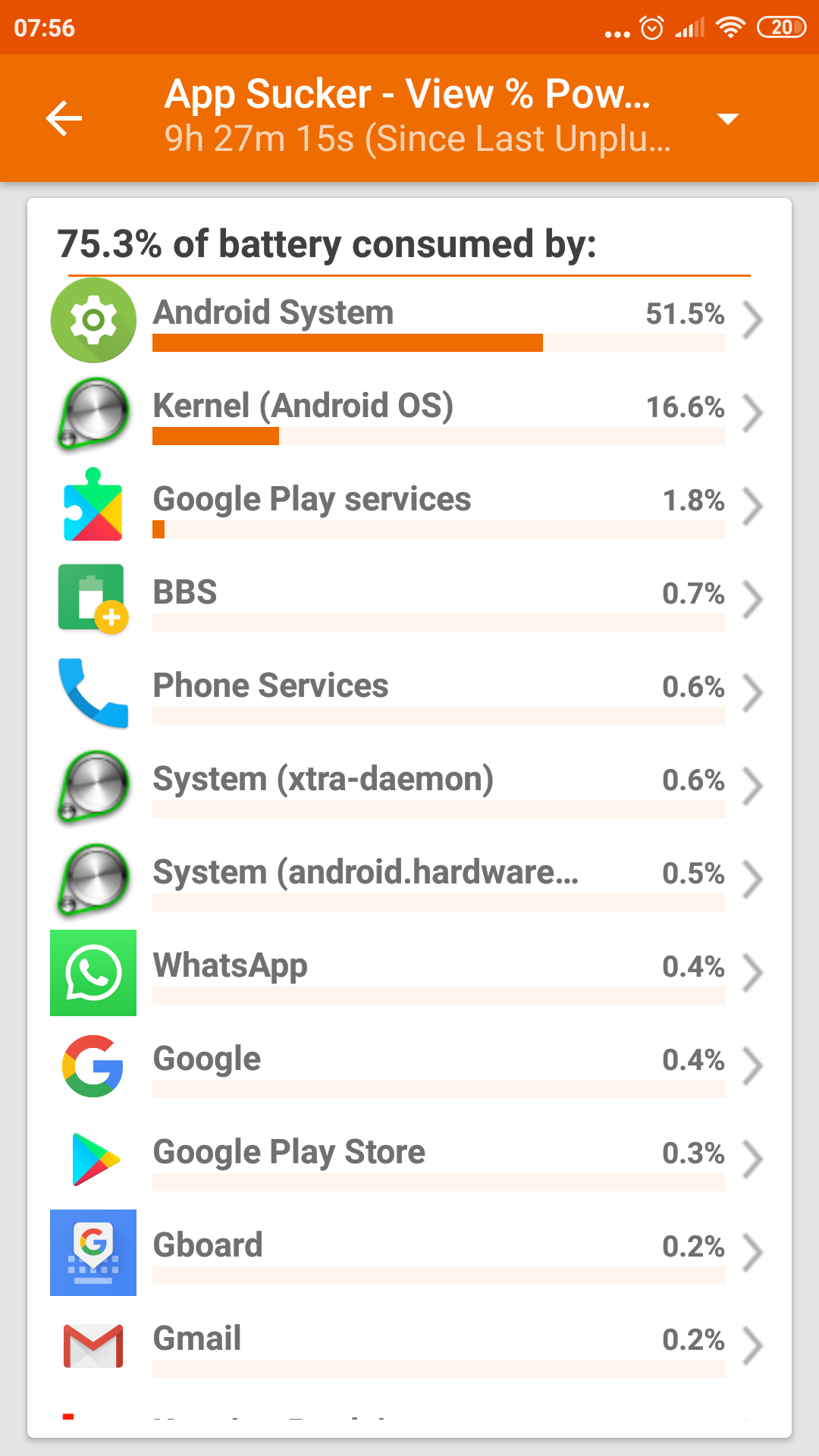Open Gboard usage details
The width and height of the screenshot is (819, 1456).
pos(409,1254)
